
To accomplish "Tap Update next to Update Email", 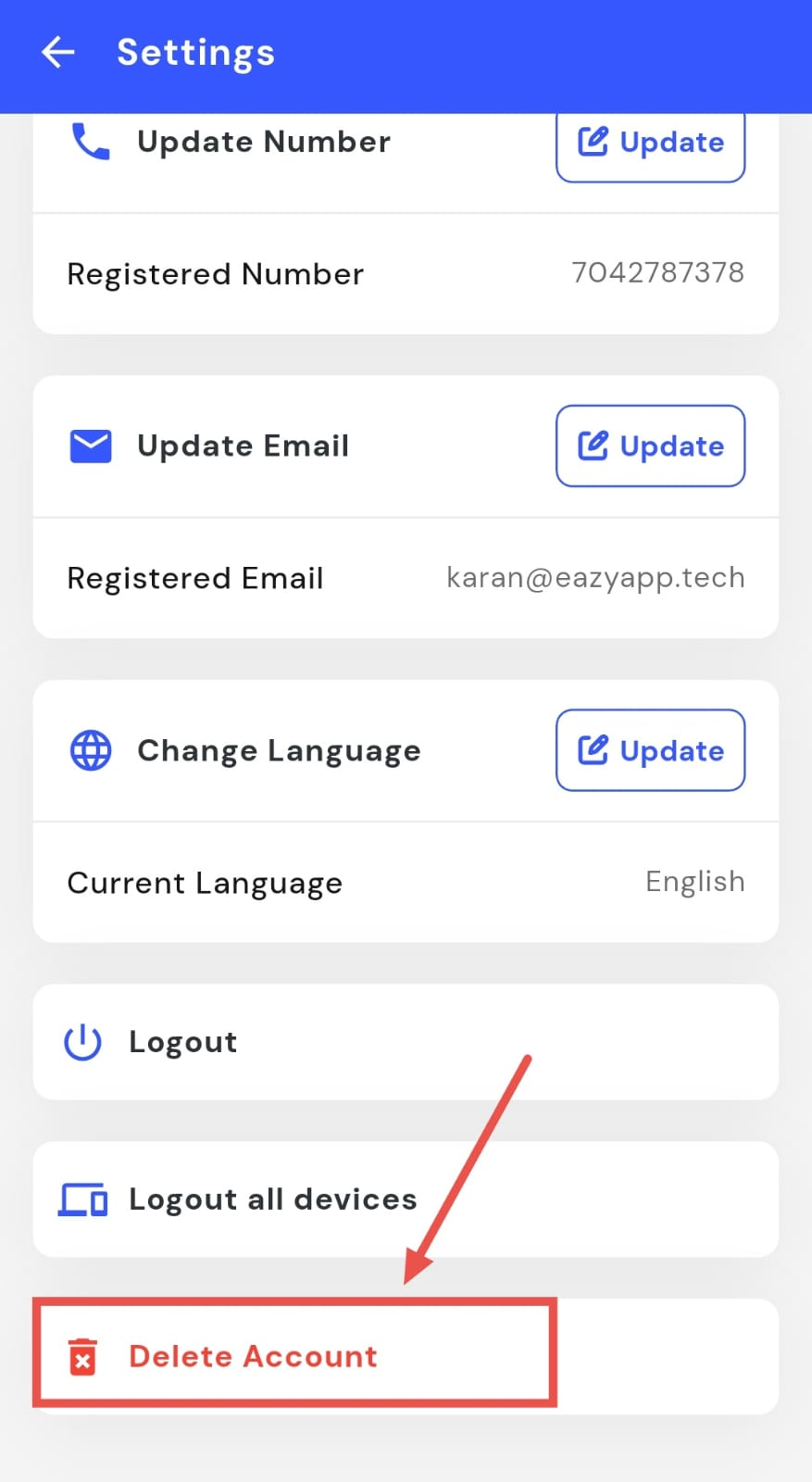I will [x=650, y=446].
